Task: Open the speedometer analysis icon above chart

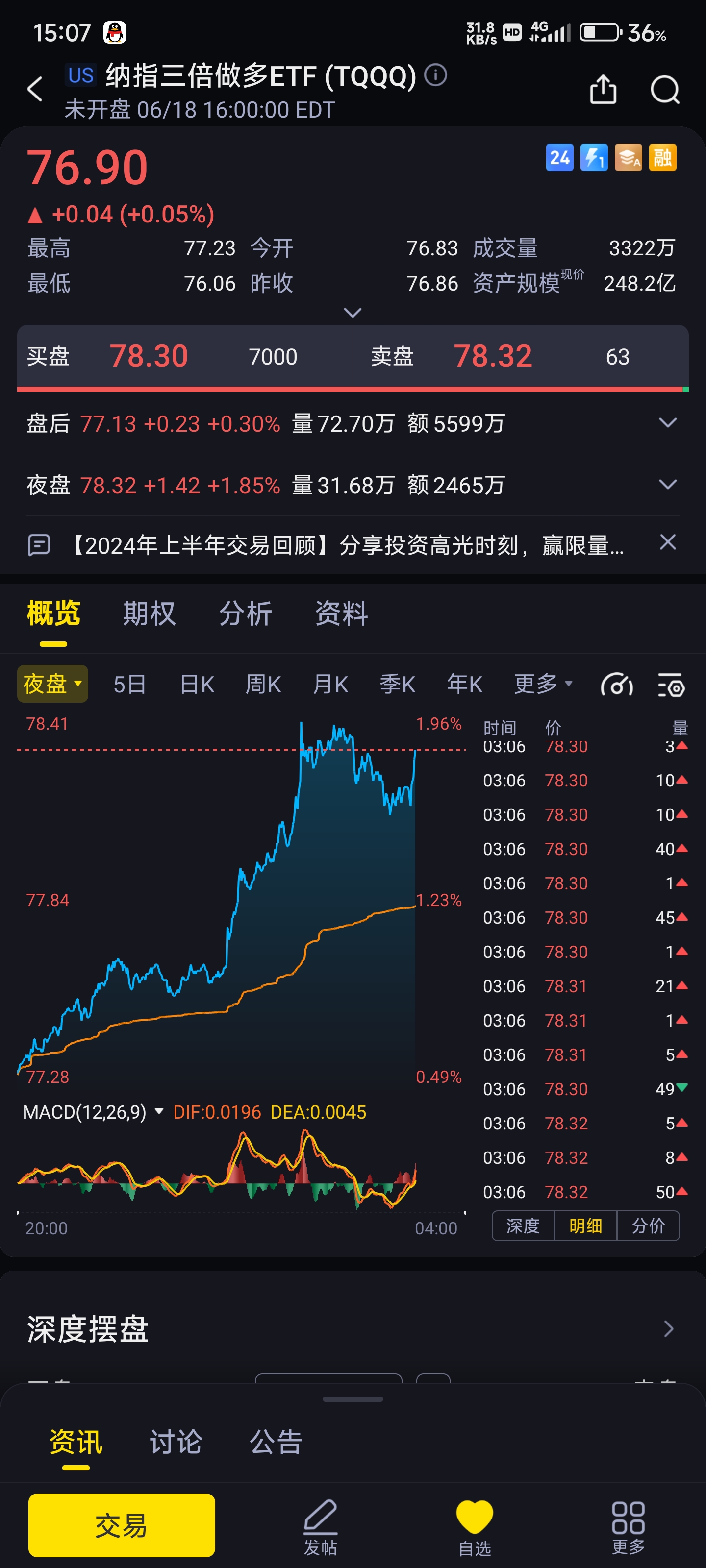Action: [x=618, y=684]
